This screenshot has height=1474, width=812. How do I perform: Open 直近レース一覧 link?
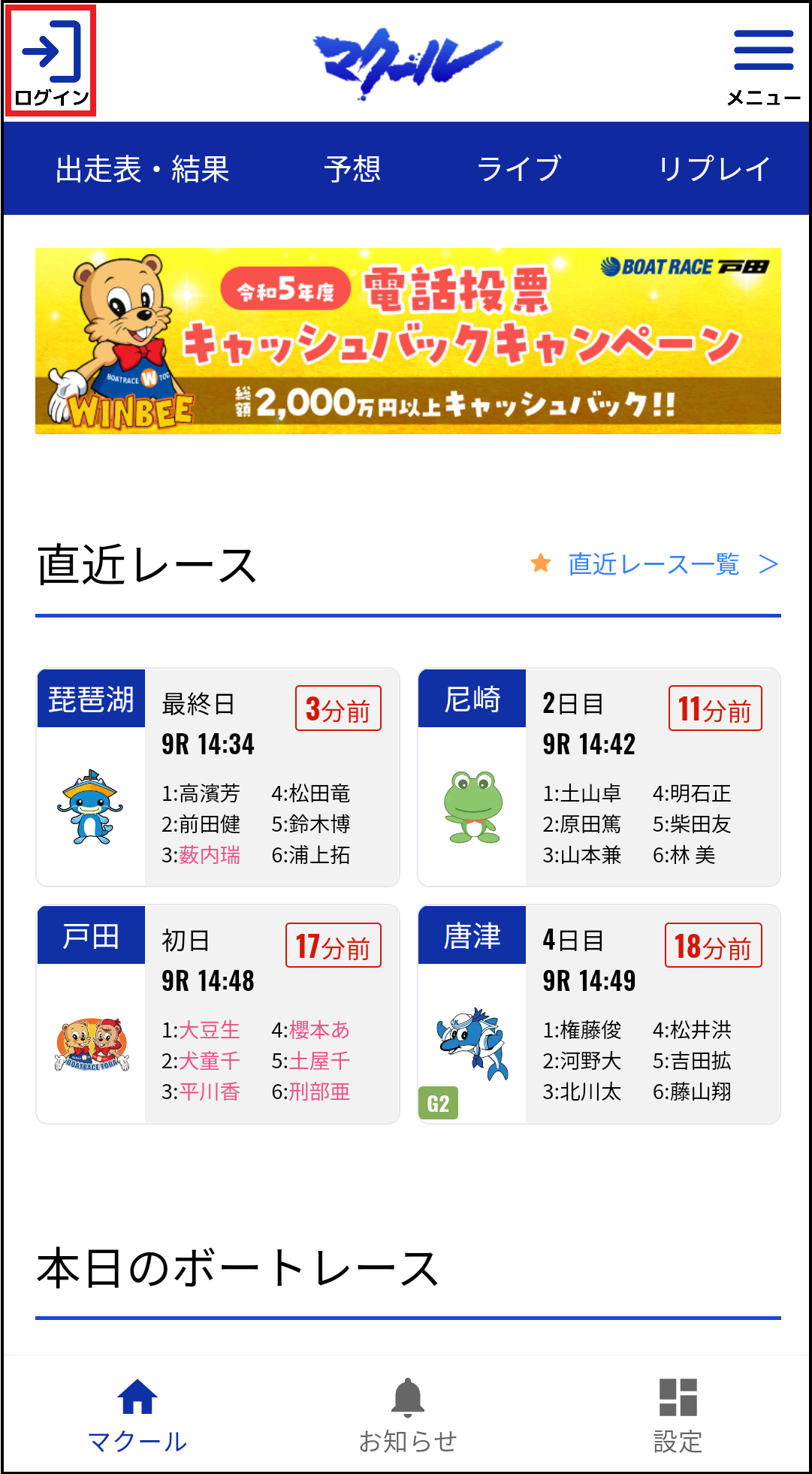[655, 564]
